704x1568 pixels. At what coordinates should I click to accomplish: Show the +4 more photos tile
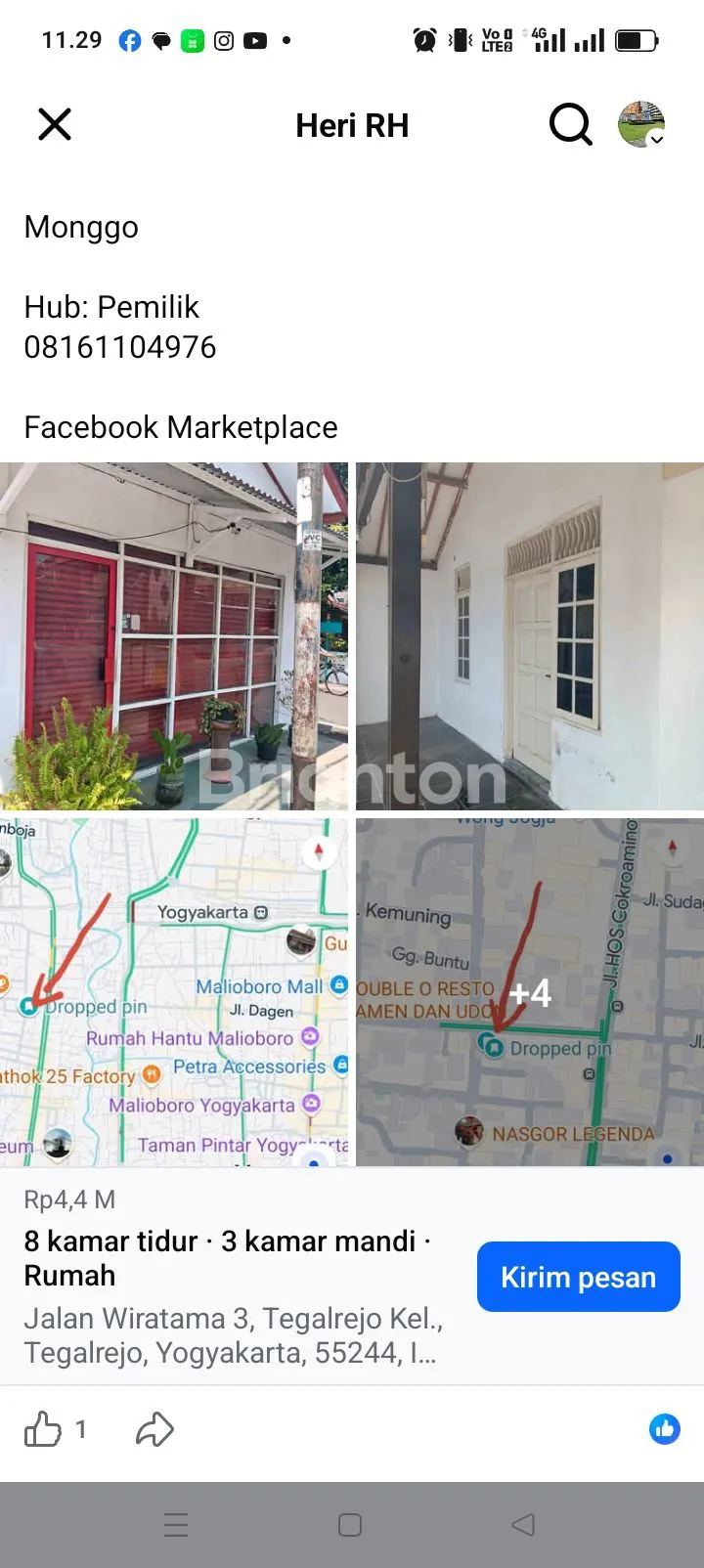coord(529,991)
